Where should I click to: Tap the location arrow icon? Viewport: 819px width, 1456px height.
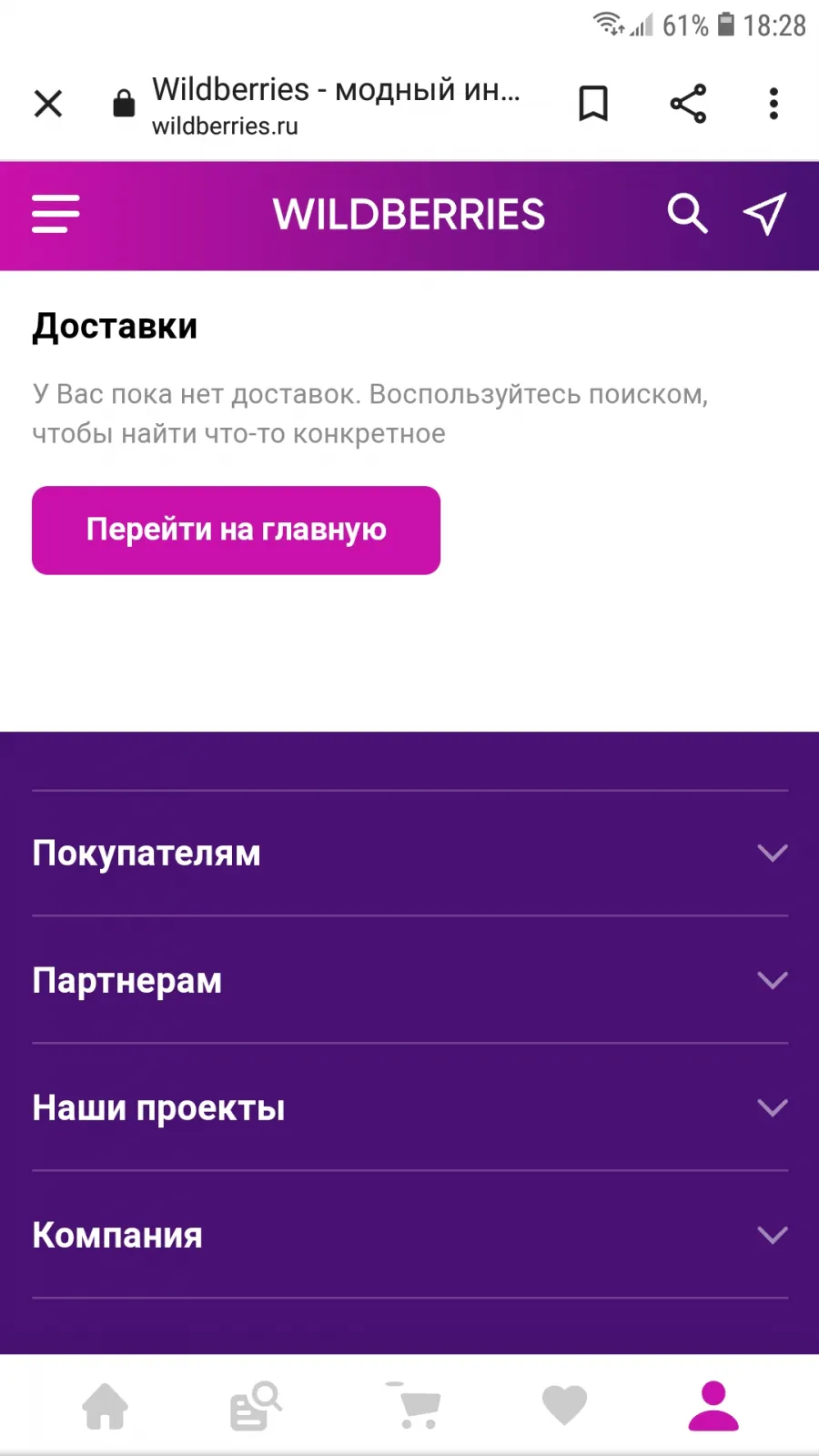(x=764, y=215)
